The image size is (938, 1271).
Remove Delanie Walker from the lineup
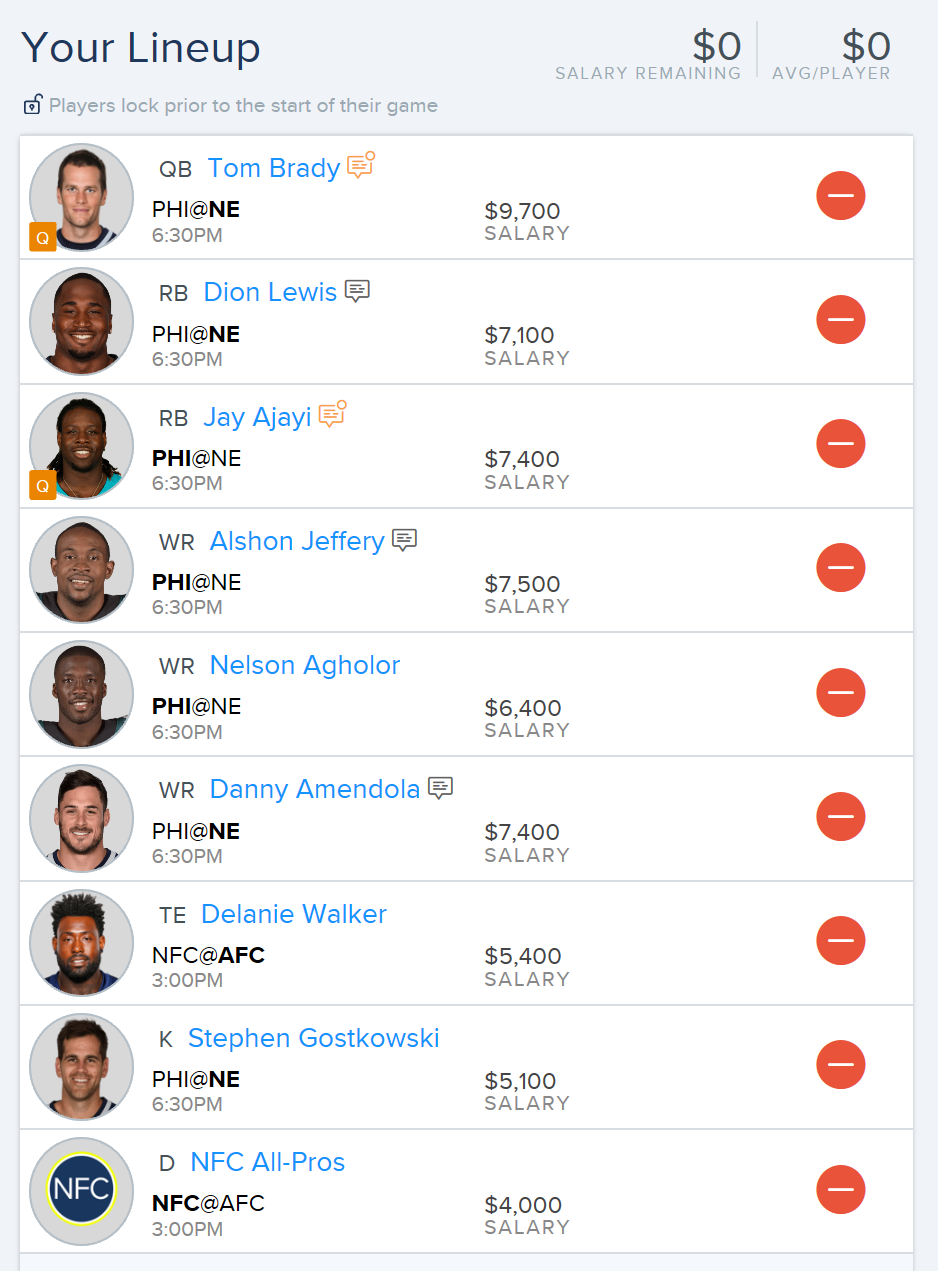point(841,940)
